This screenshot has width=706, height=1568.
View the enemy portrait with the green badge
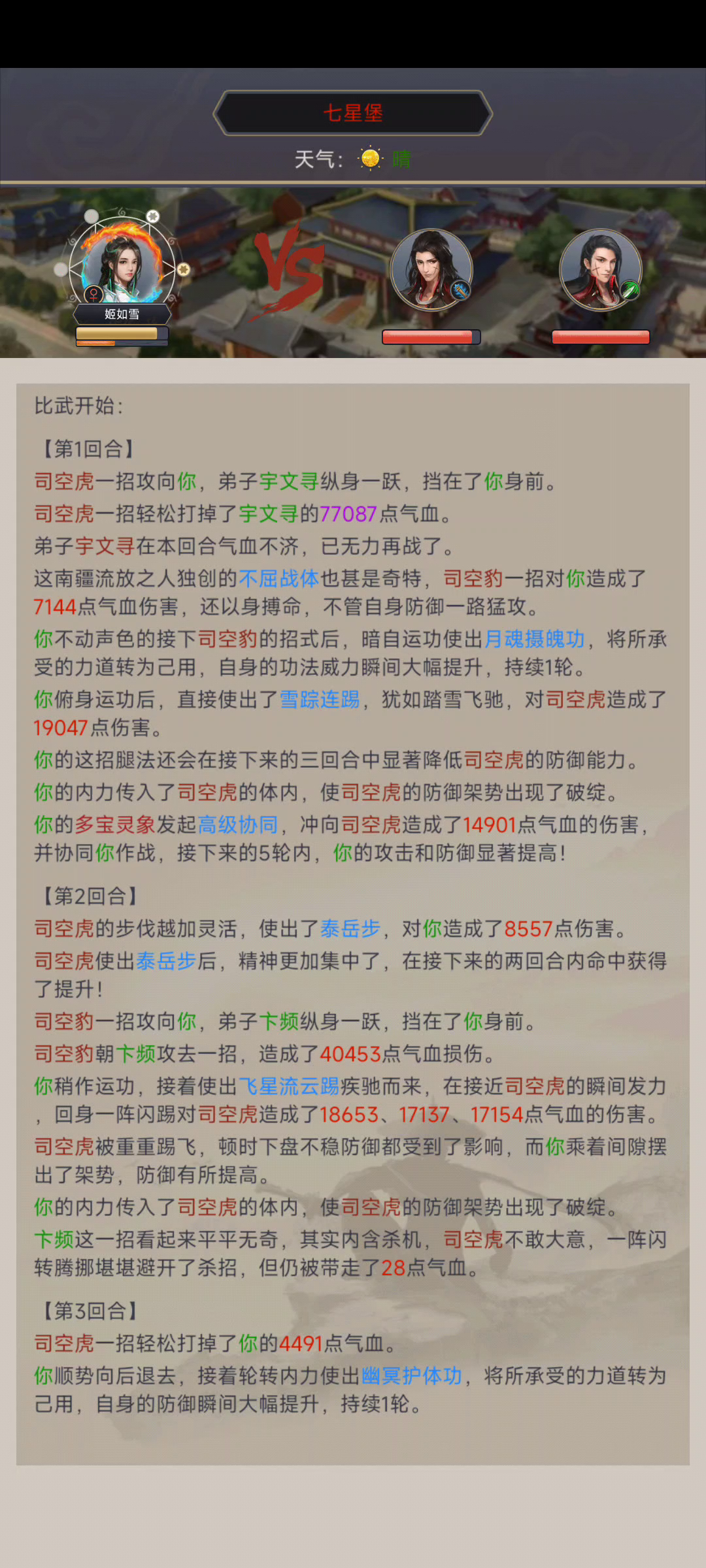click(600, 269)
